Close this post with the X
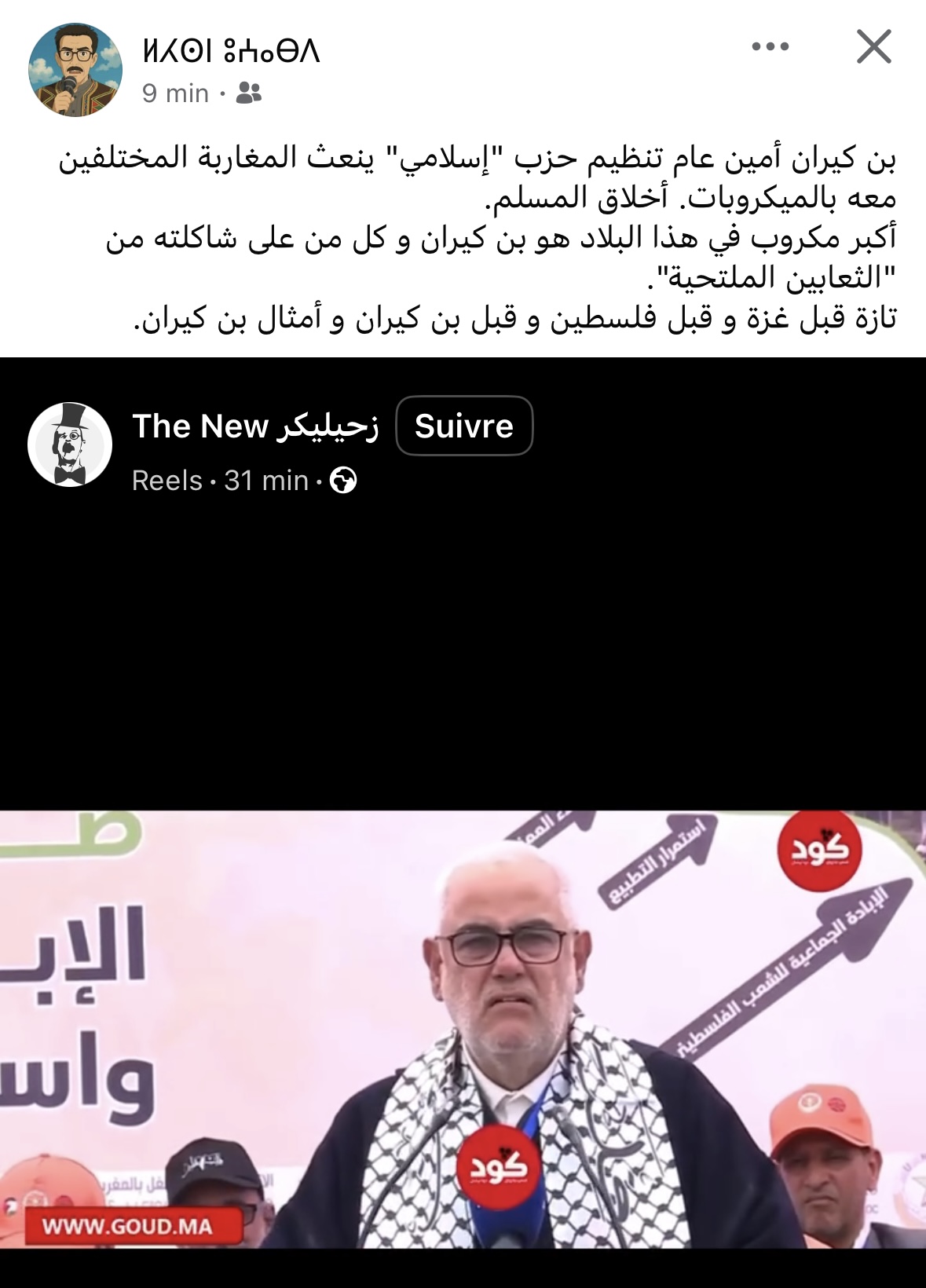Screen dimensions: 926x1288 coord(873,47)
